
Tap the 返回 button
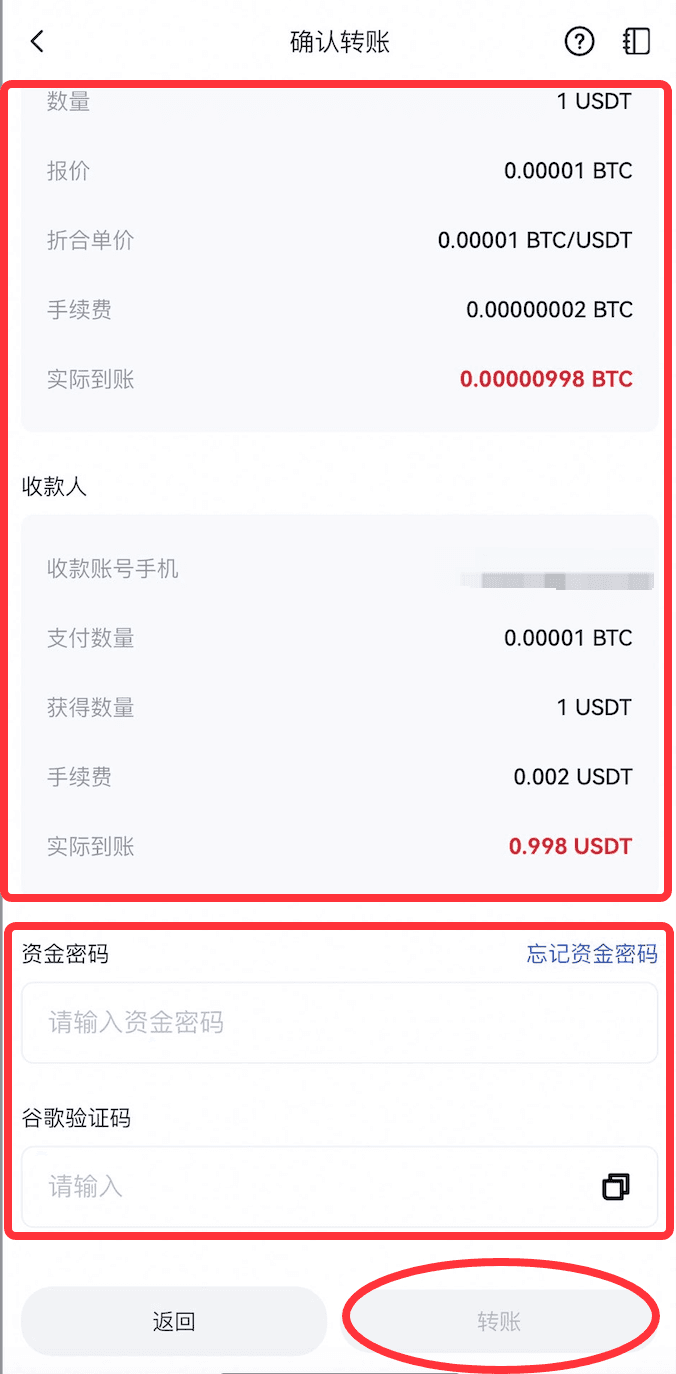coord(174,1321)
